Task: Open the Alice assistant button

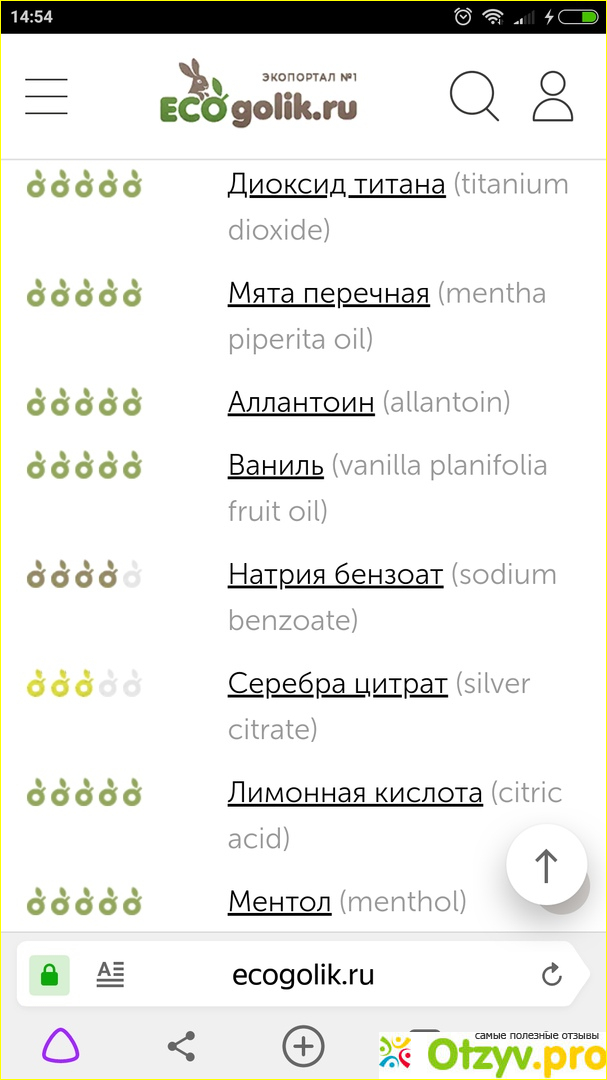Action: 60,1047
